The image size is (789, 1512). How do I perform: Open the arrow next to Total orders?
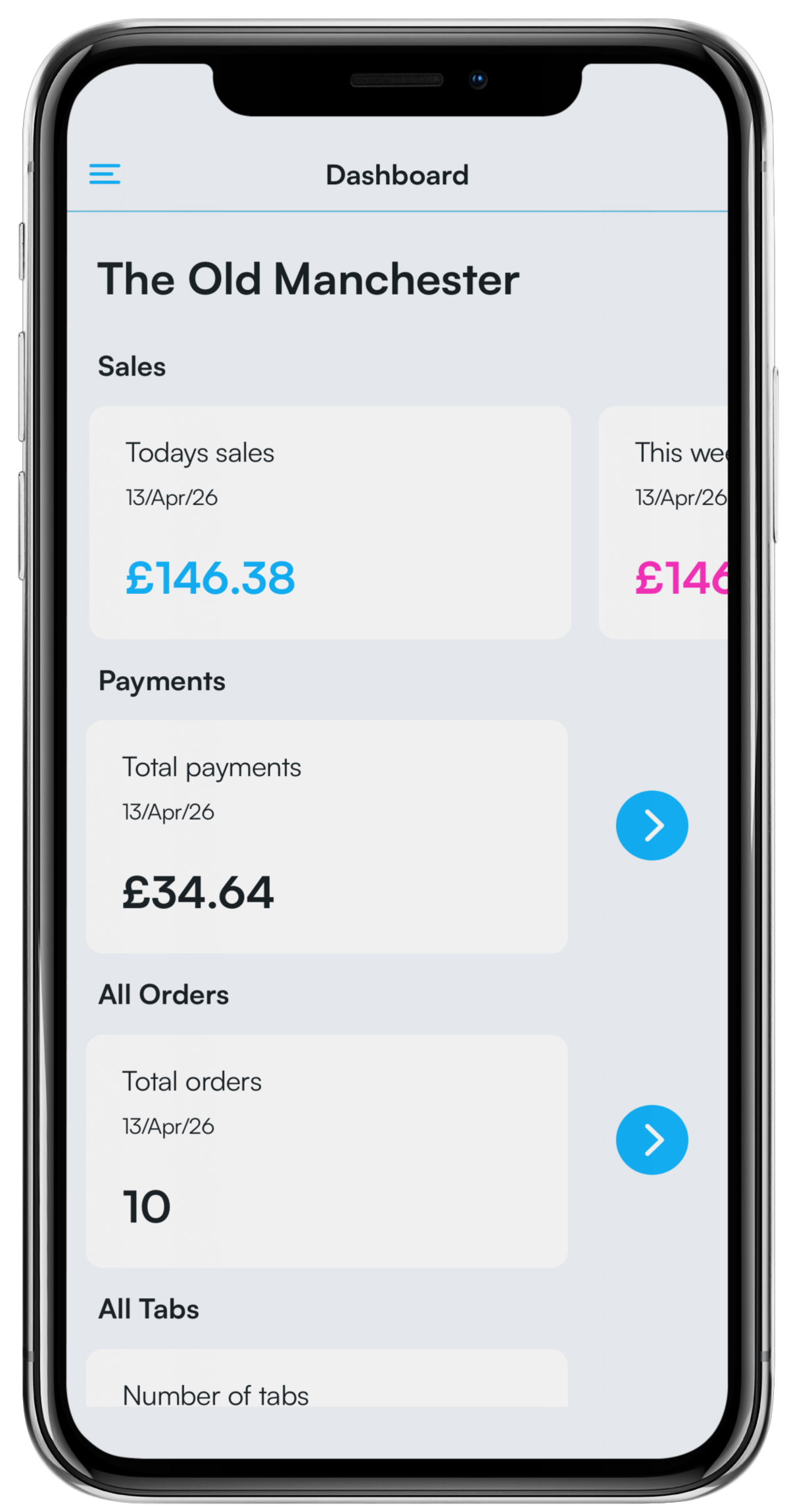[x=652, y=1140]
